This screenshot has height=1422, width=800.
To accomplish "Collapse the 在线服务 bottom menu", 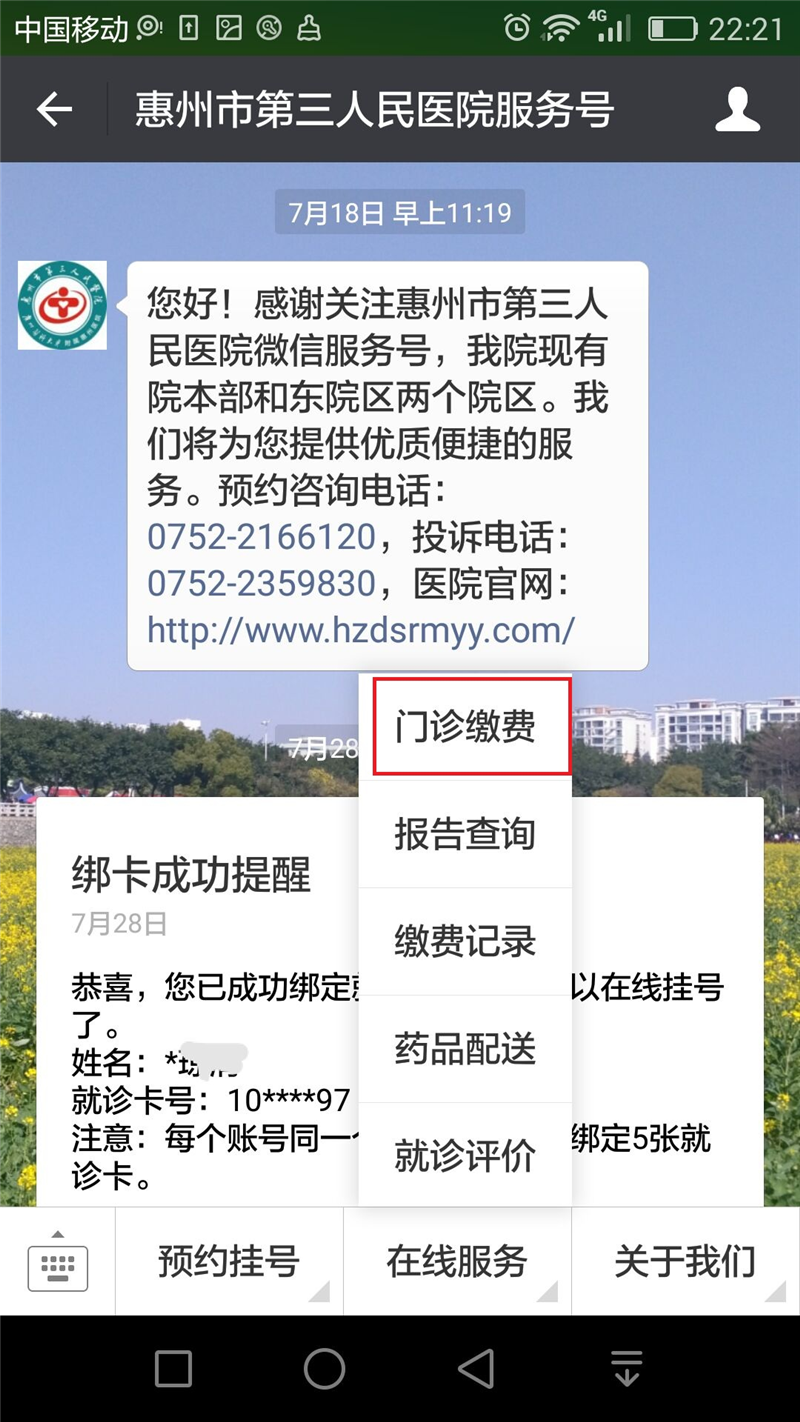I will coord(457,1262).
